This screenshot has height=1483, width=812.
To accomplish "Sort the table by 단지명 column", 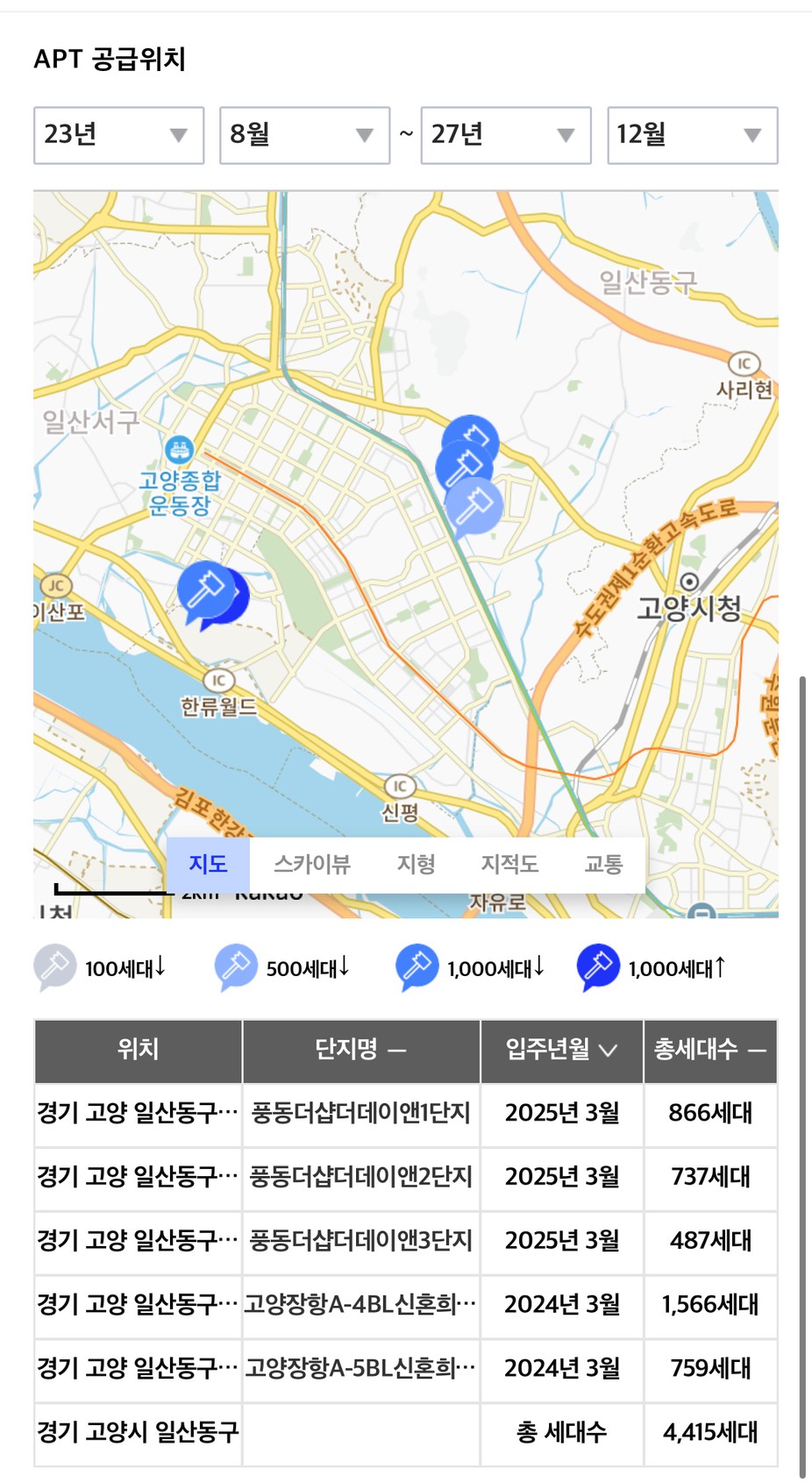I will [x=361, y=1050].
